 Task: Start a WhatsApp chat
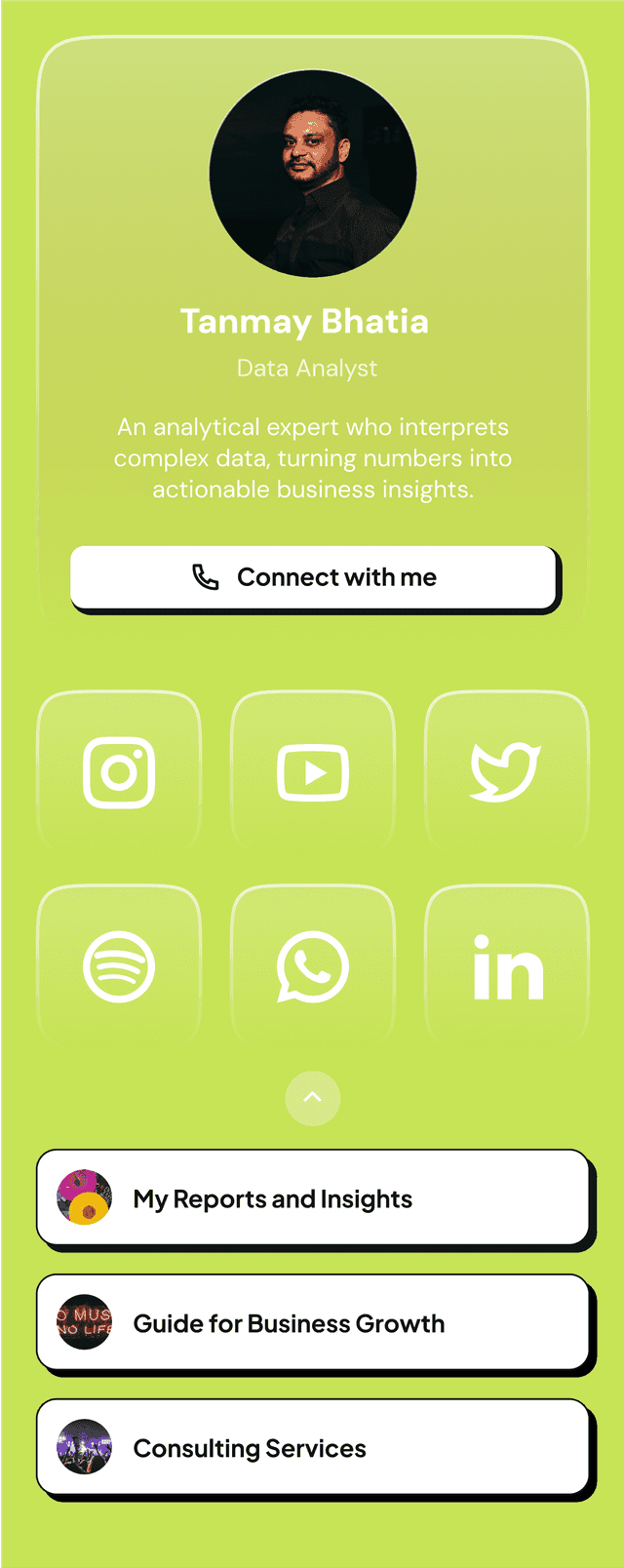(x=313, y=967)
